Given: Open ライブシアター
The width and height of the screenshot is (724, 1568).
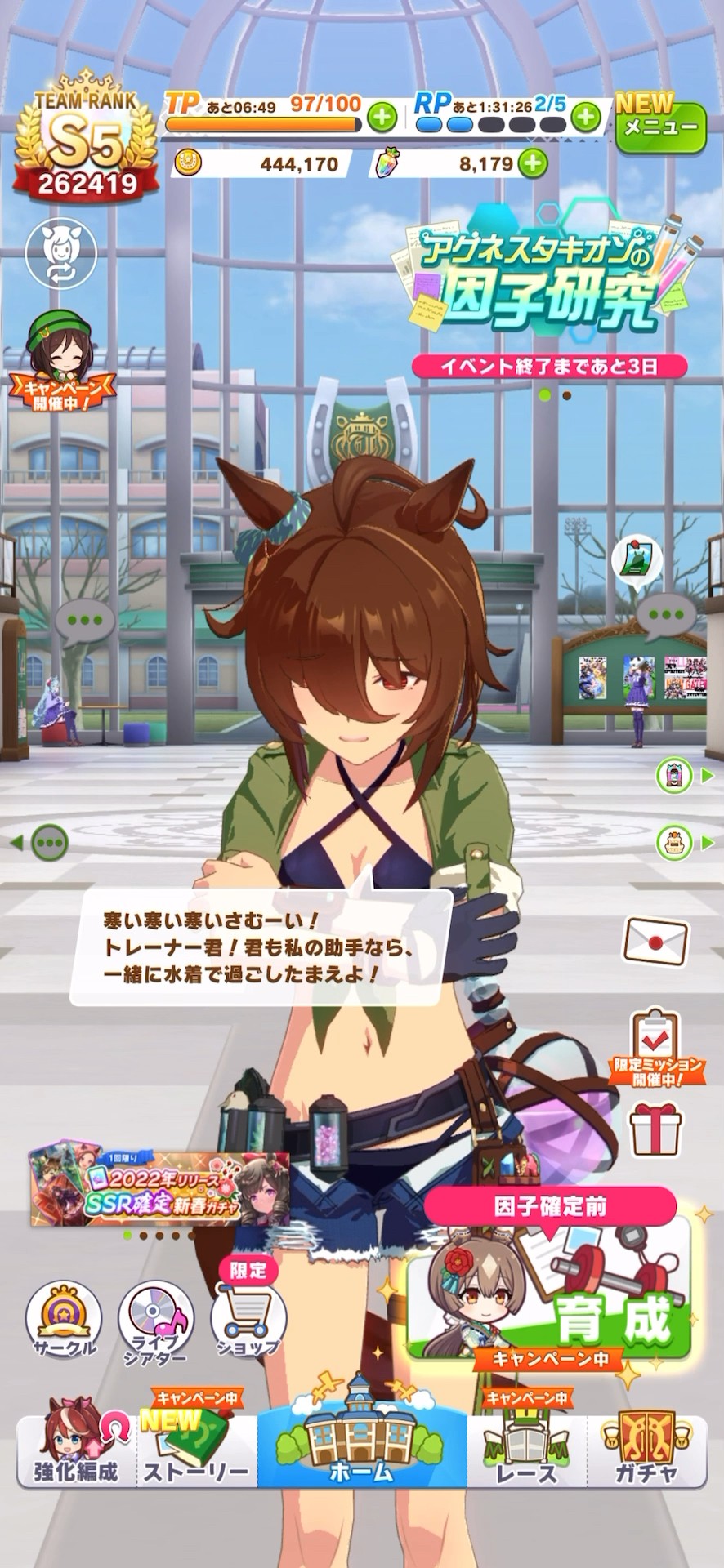Looking at the screenshot, I should (x=155, y=1321).
